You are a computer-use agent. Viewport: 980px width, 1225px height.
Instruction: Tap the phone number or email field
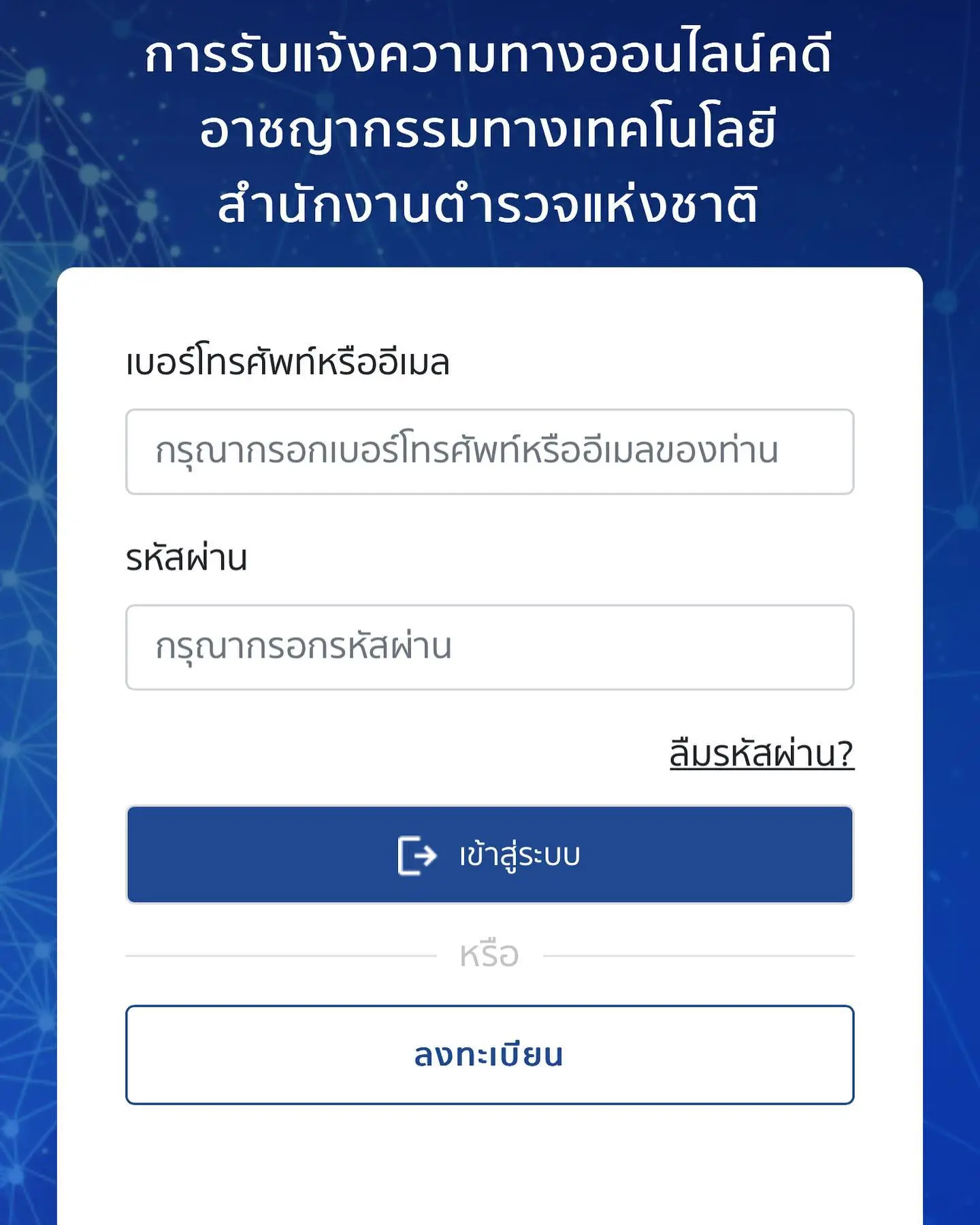489,452
